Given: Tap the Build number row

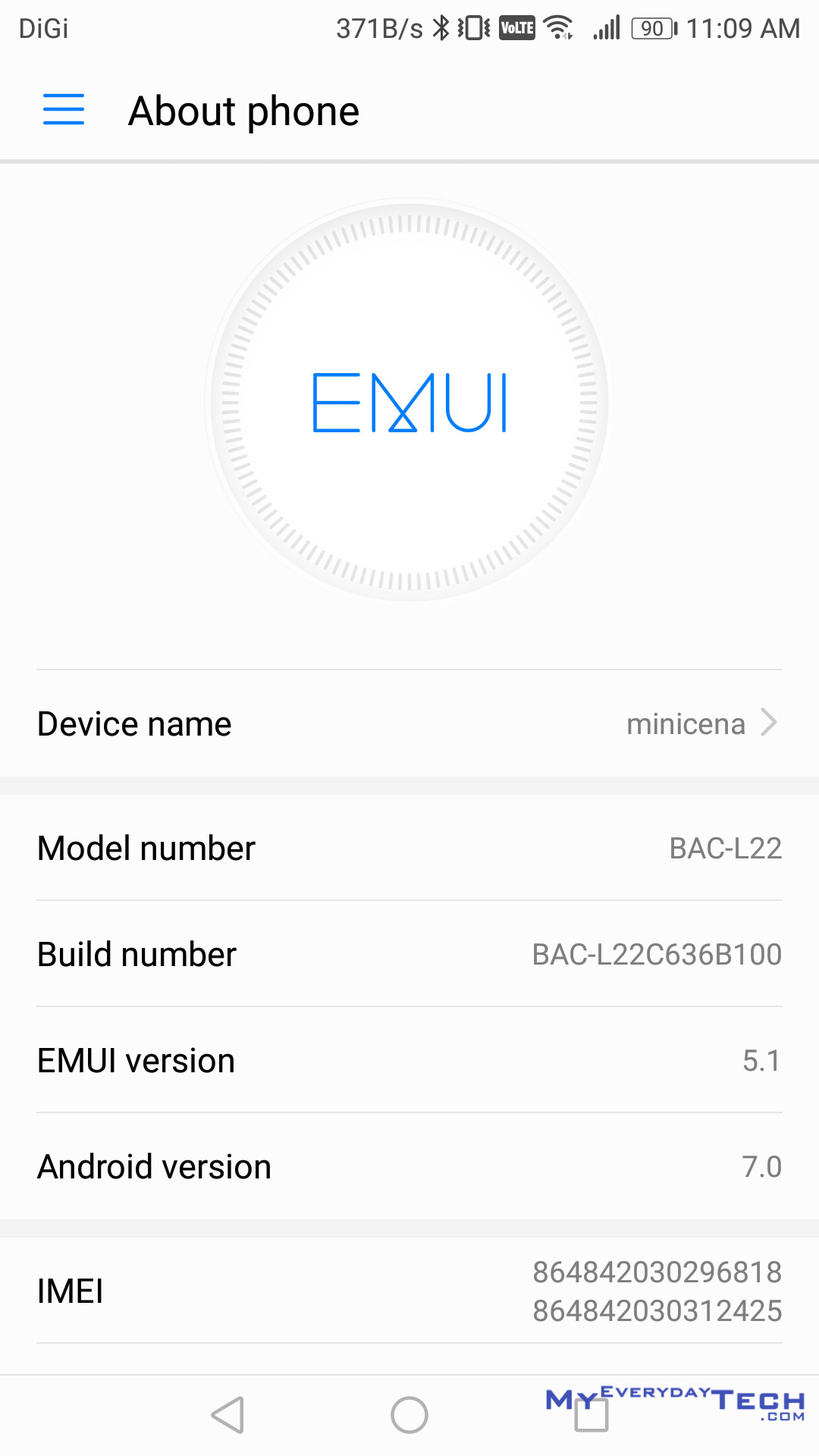Looking at the screenshot, I should tap(409, 954).
